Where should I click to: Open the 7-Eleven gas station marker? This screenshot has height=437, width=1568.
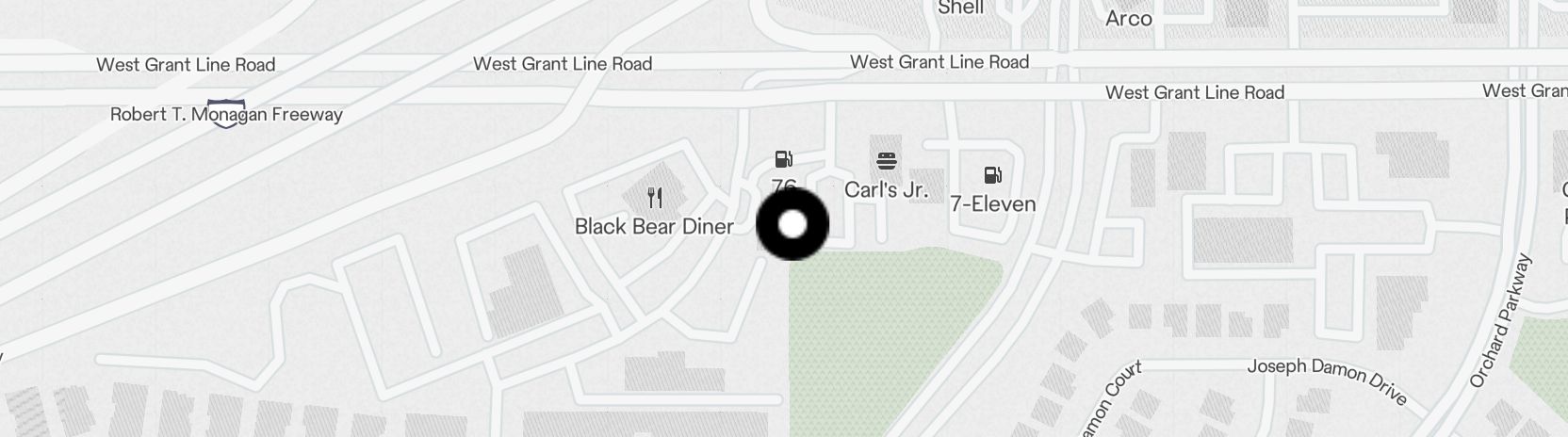point(992,175)
